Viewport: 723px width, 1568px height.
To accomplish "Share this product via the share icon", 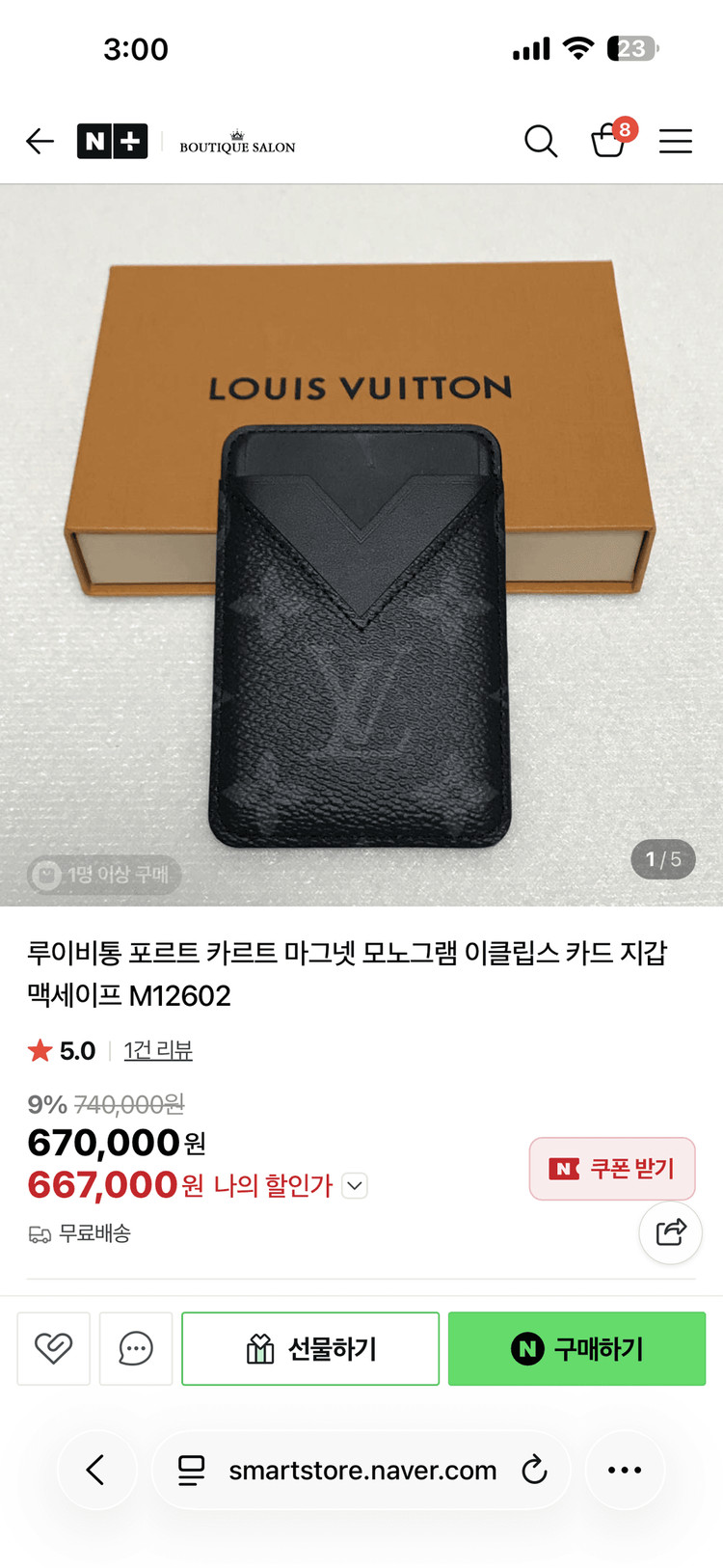I will click(x=670, y=1232).
